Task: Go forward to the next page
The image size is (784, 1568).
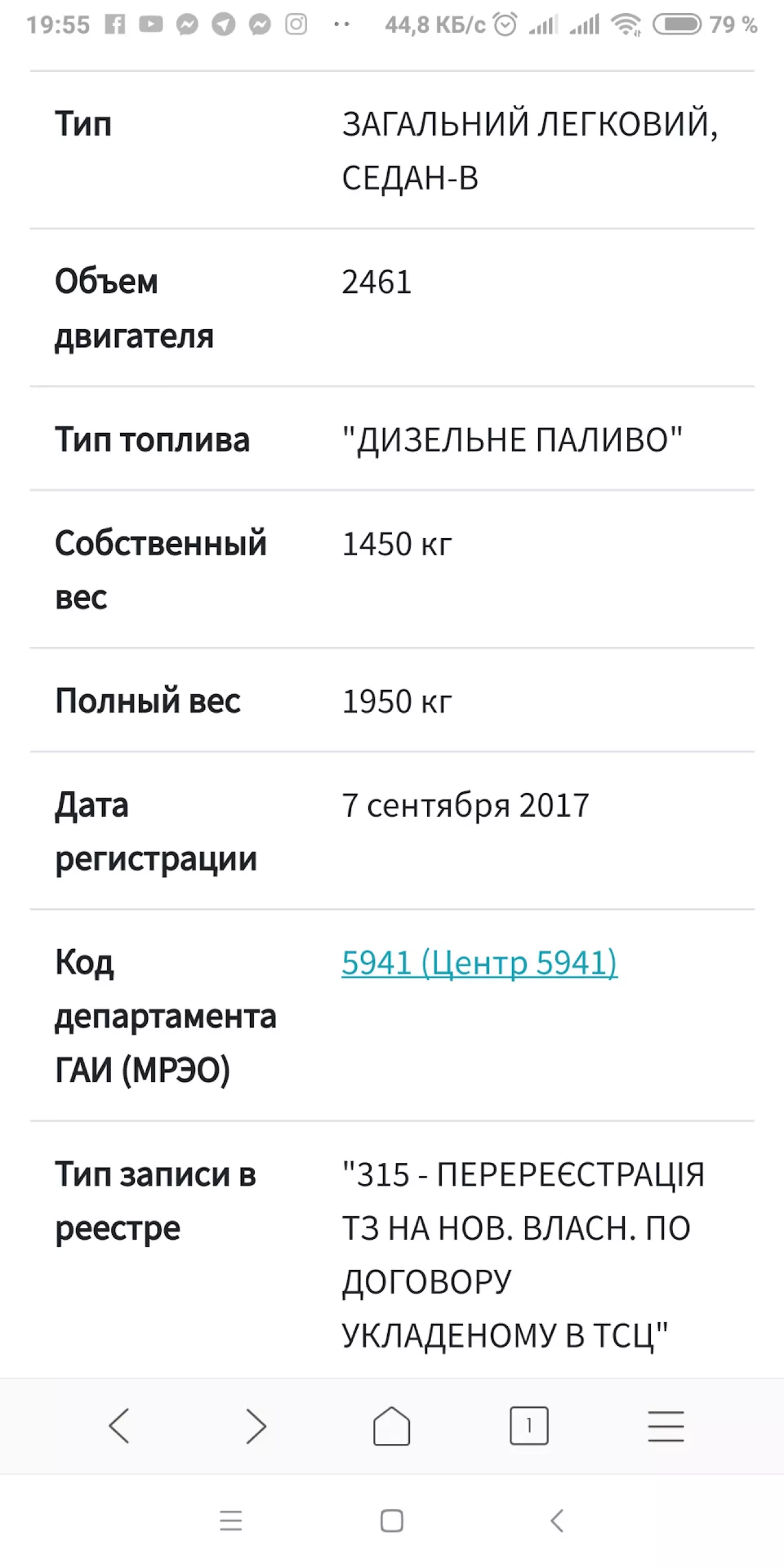Action: pyautogui.click(x=256, y=1425)
